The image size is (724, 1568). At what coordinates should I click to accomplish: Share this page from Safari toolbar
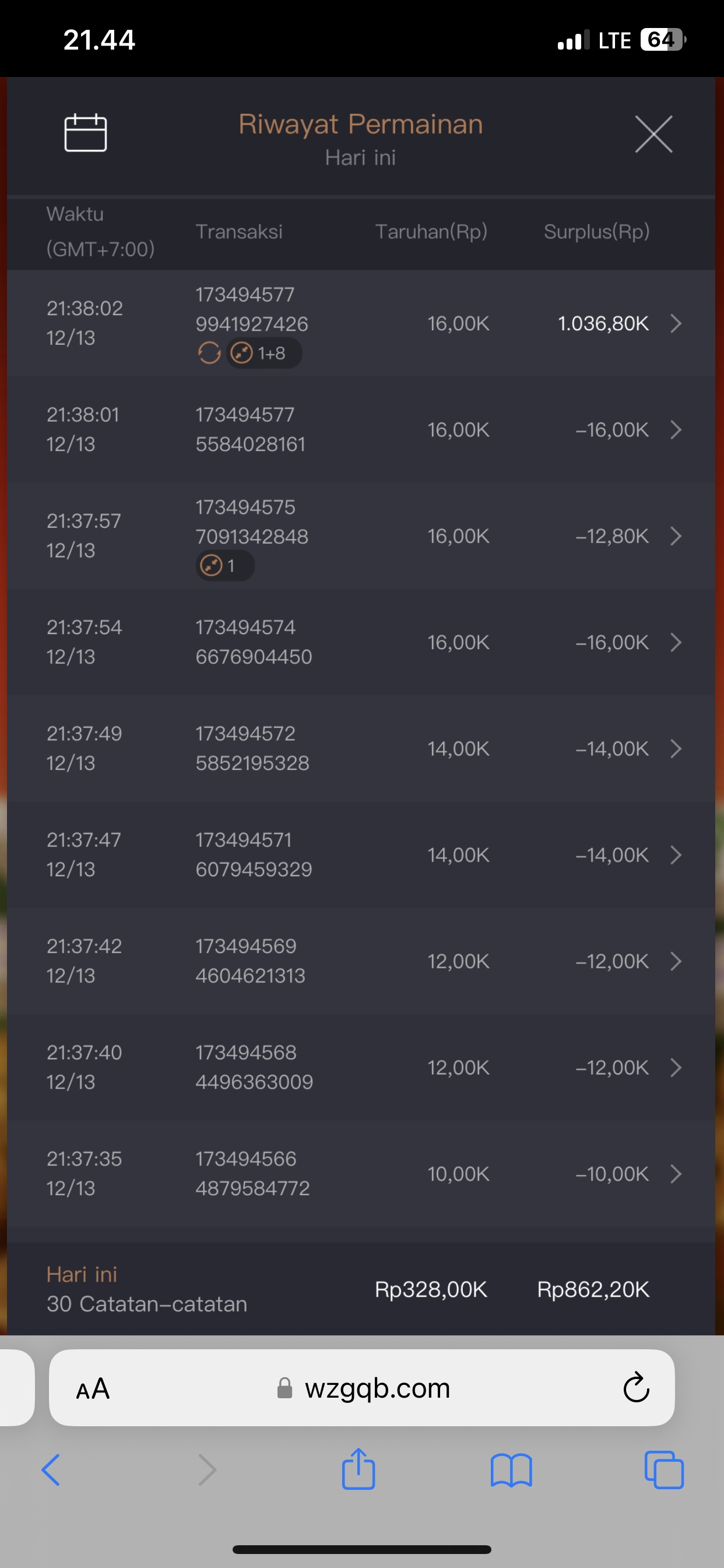359,1469
